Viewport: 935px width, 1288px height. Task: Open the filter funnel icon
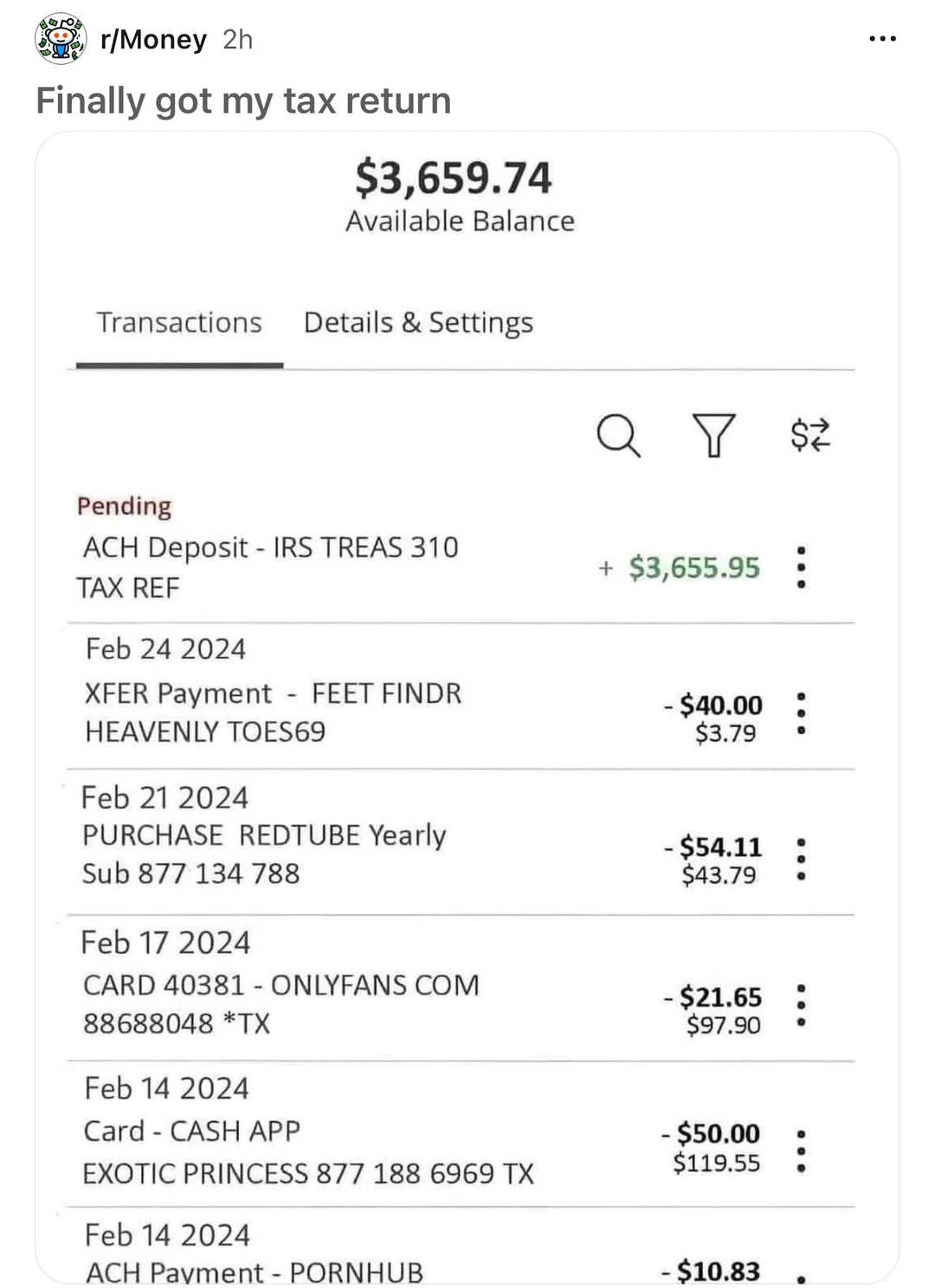click(713, 436)
